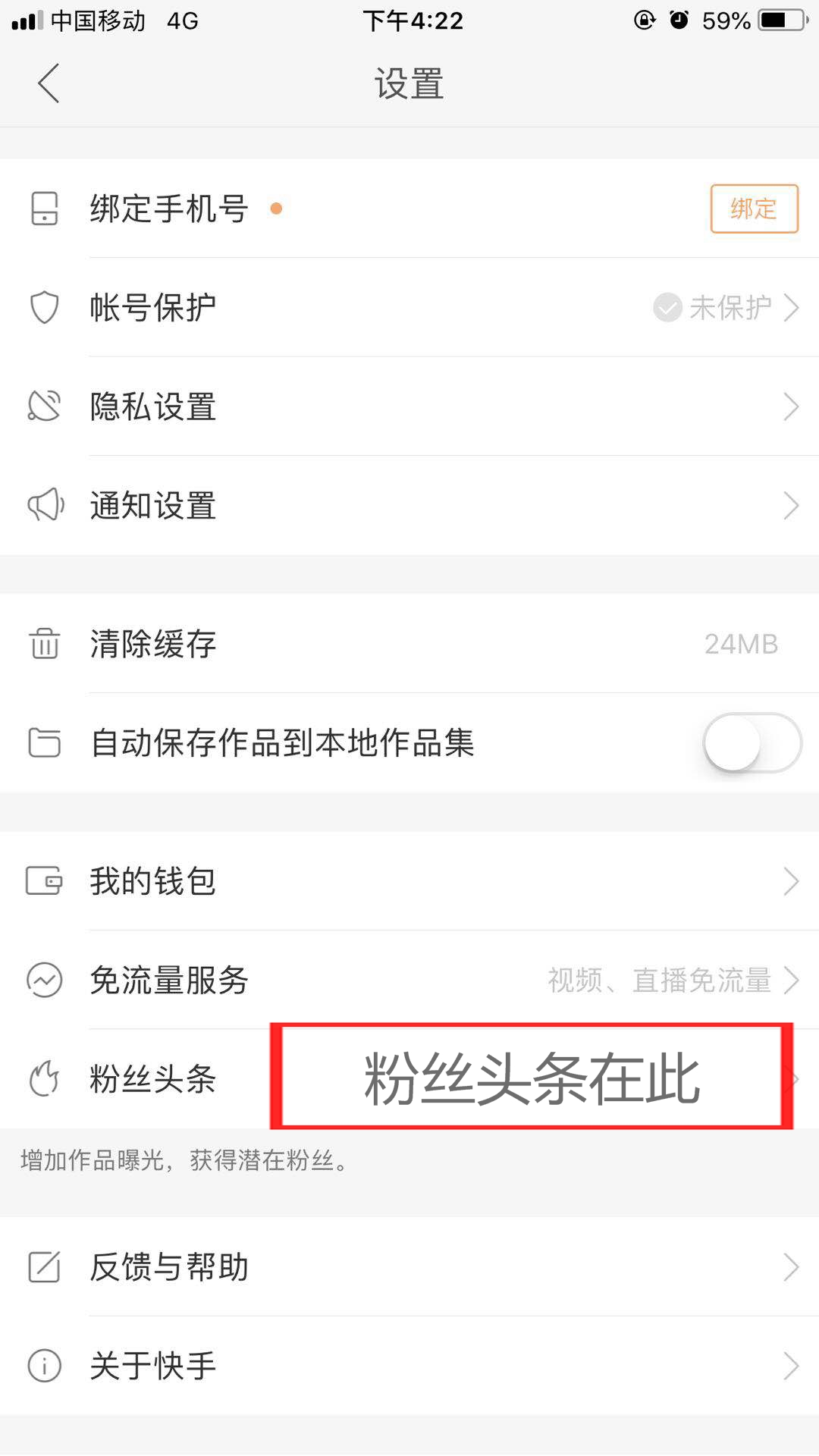Click the 绑定 button

754,209
